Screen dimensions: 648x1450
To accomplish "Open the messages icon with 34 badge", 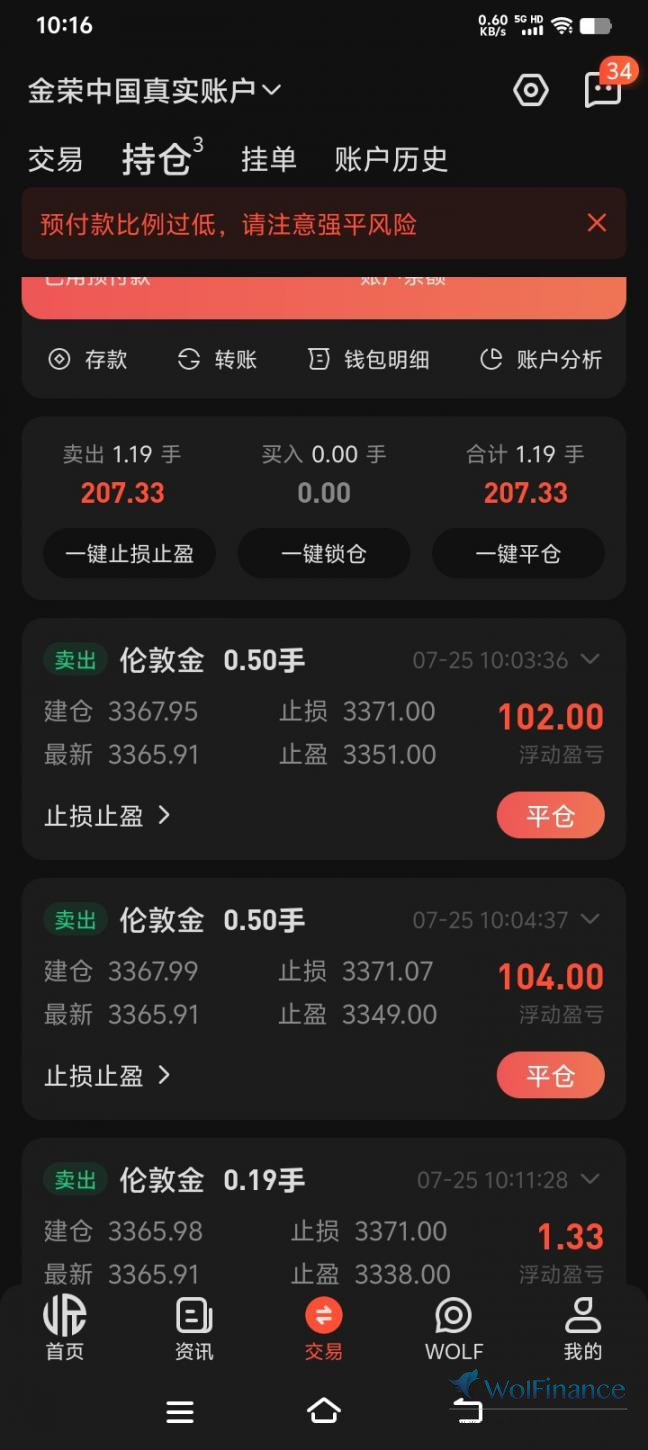I will pos(603,90).
